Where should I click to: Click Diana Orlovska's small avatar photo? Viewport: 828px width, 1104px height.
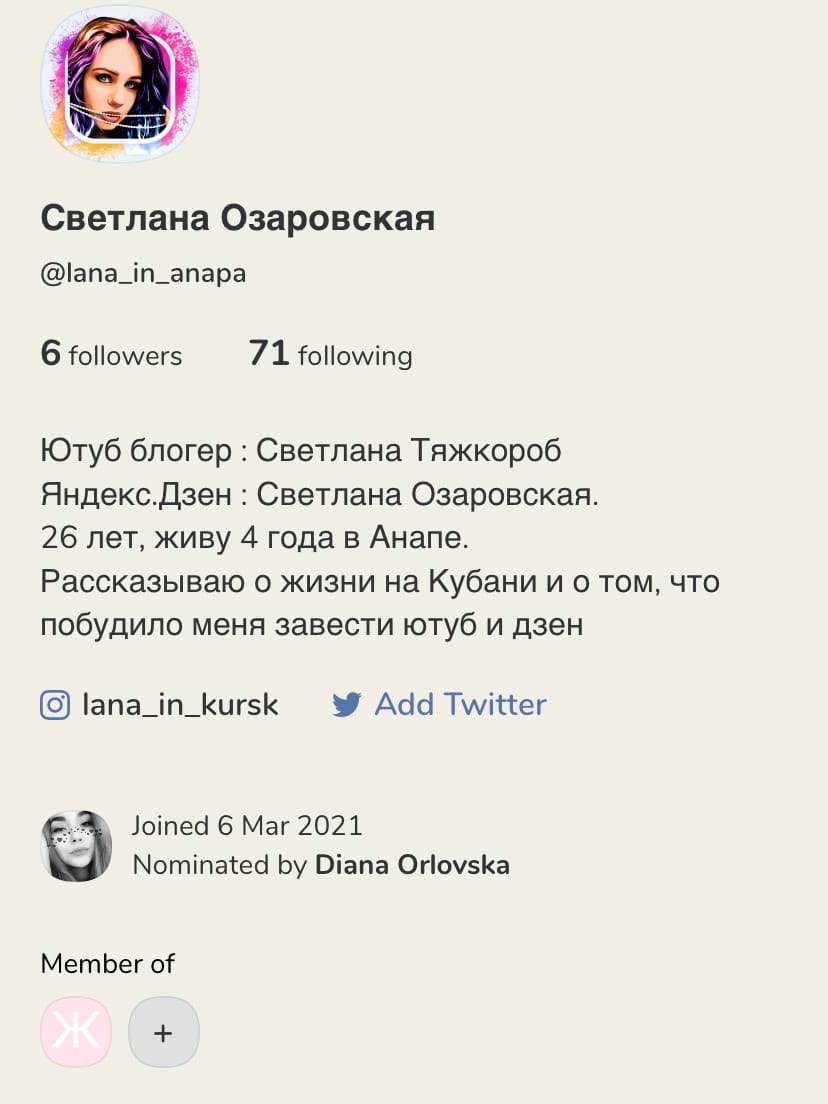(75, 845)
